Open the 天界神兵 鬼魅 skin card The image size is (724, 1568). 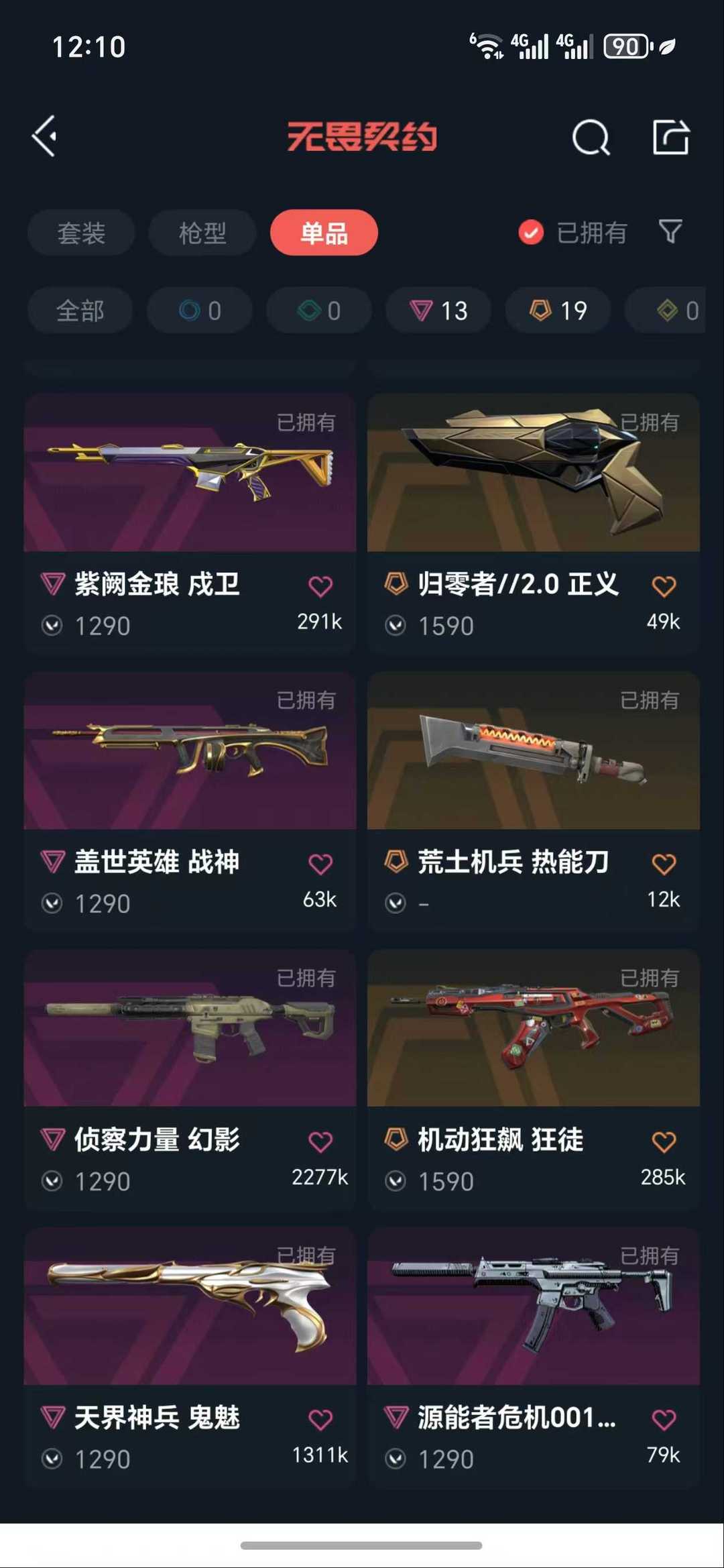(190, 1306)
